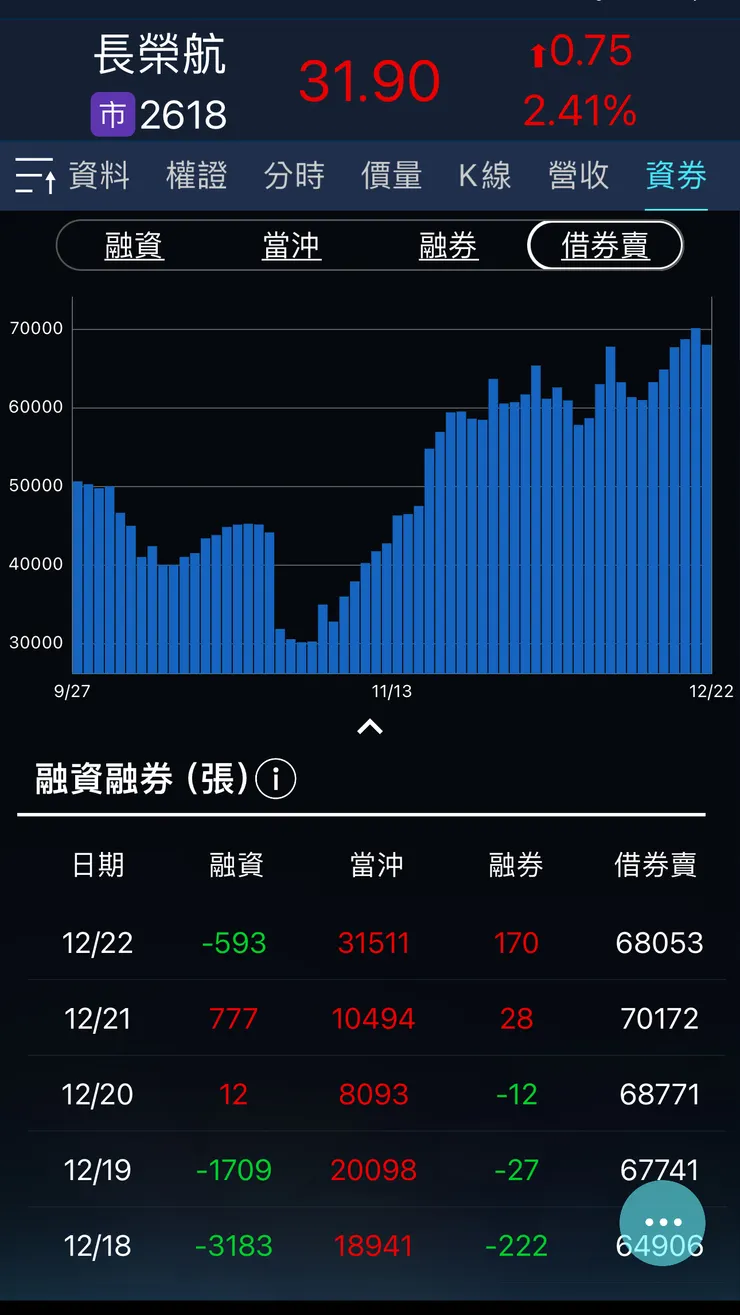Switch to the 當沖 view
Screen dimensions: 740x1315
coord(291,245)
